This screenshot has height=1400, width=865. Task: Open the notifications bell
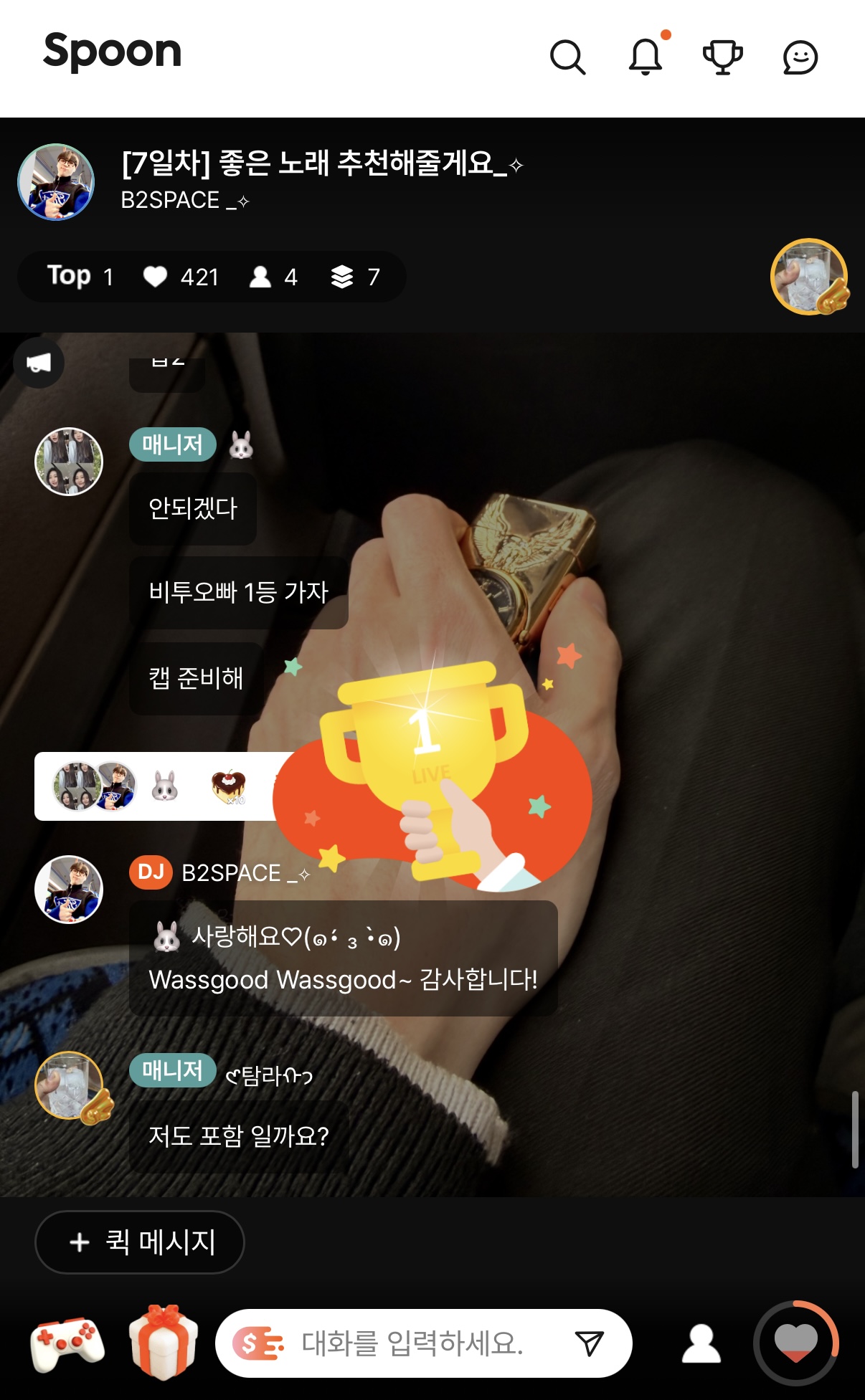[x=646, y=57]
